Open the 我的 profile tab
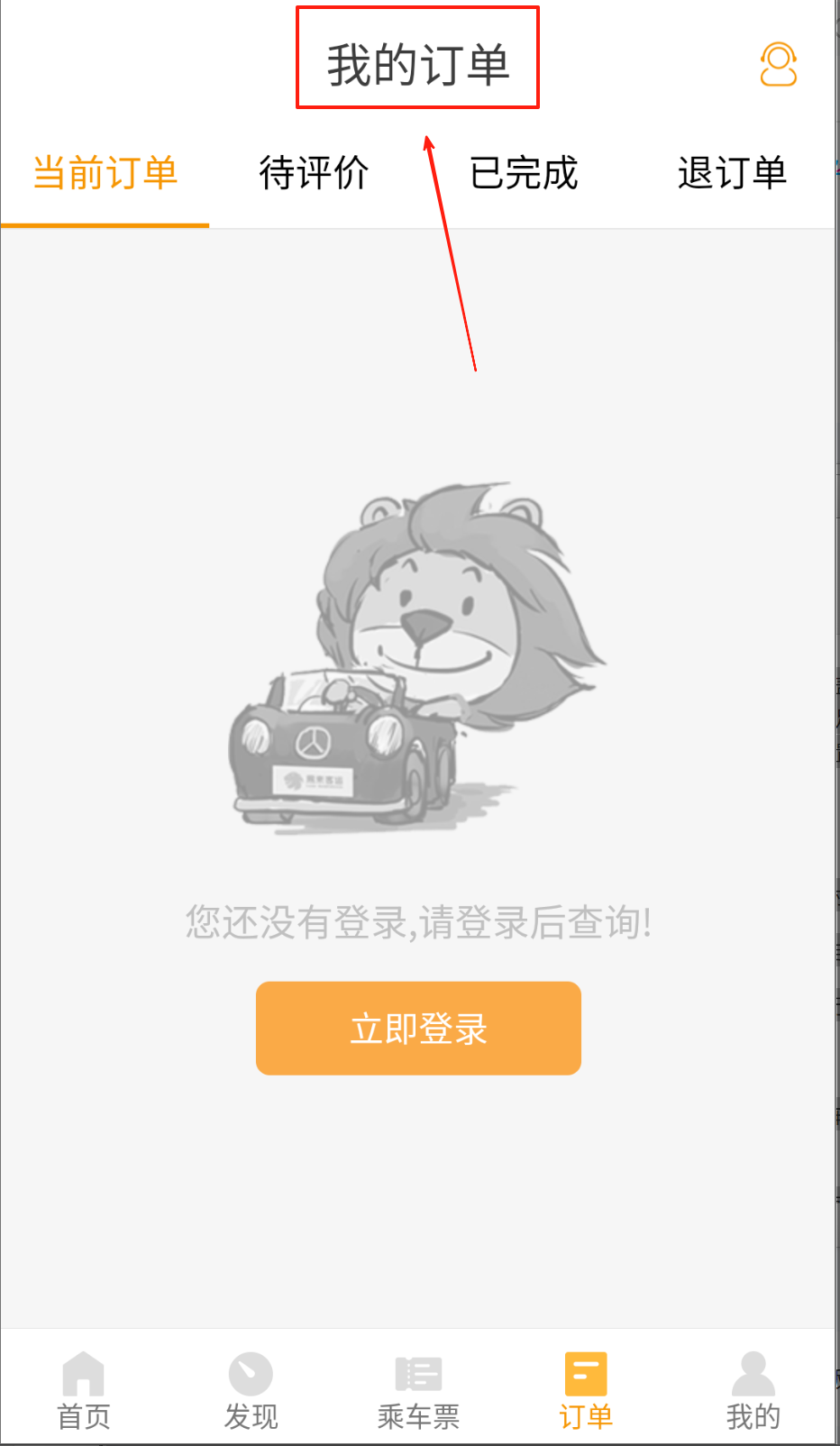 point(753,1390)
